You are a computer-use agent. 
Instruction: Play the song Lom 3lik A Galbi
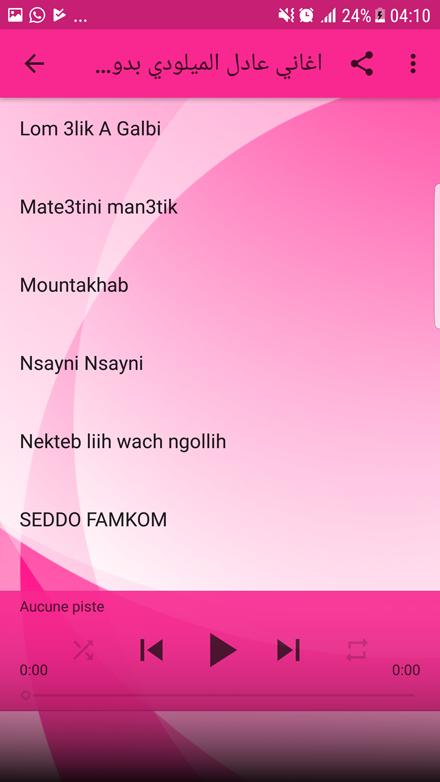(x=220, y=129)
